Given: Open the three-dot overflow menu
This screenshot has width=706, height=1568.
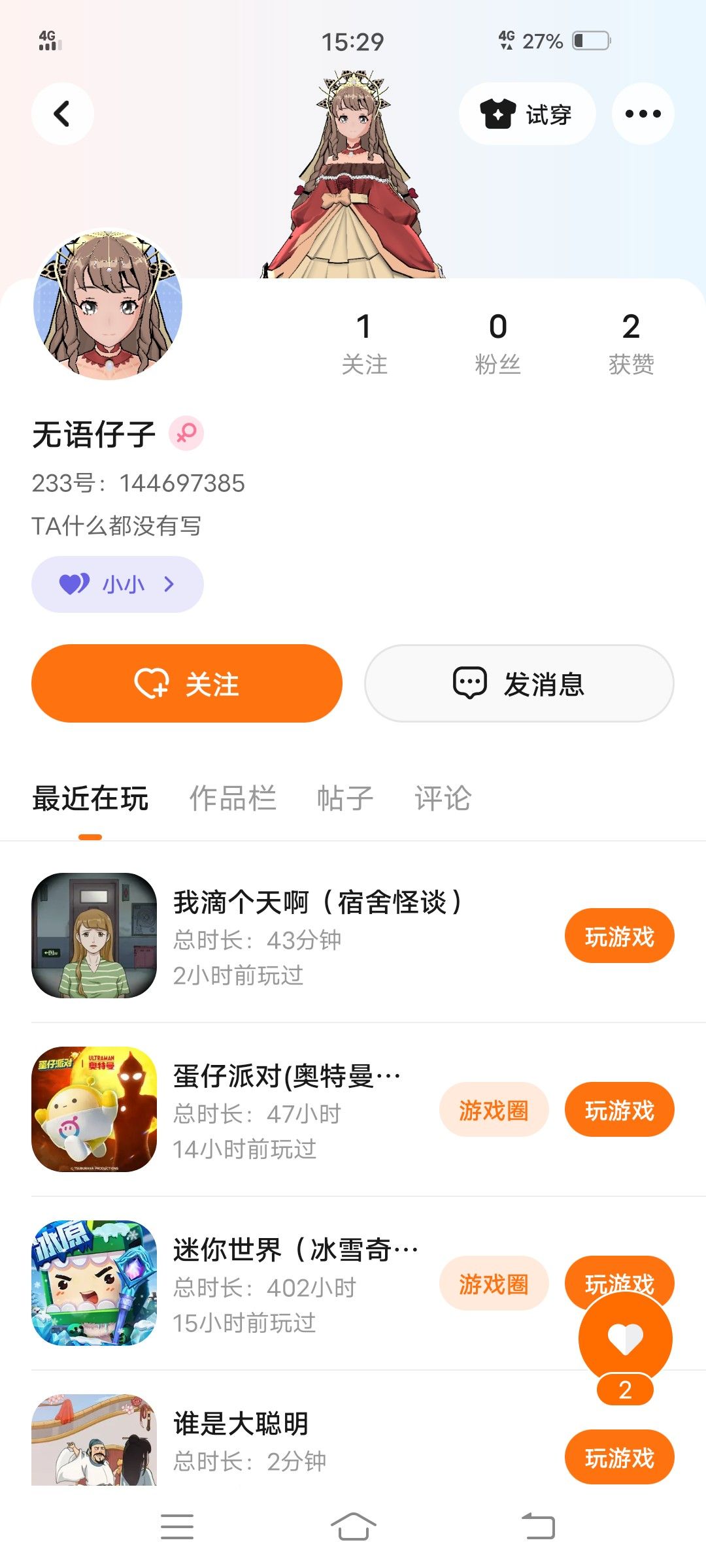Looking at the screenshot, I should coord(643,114).
